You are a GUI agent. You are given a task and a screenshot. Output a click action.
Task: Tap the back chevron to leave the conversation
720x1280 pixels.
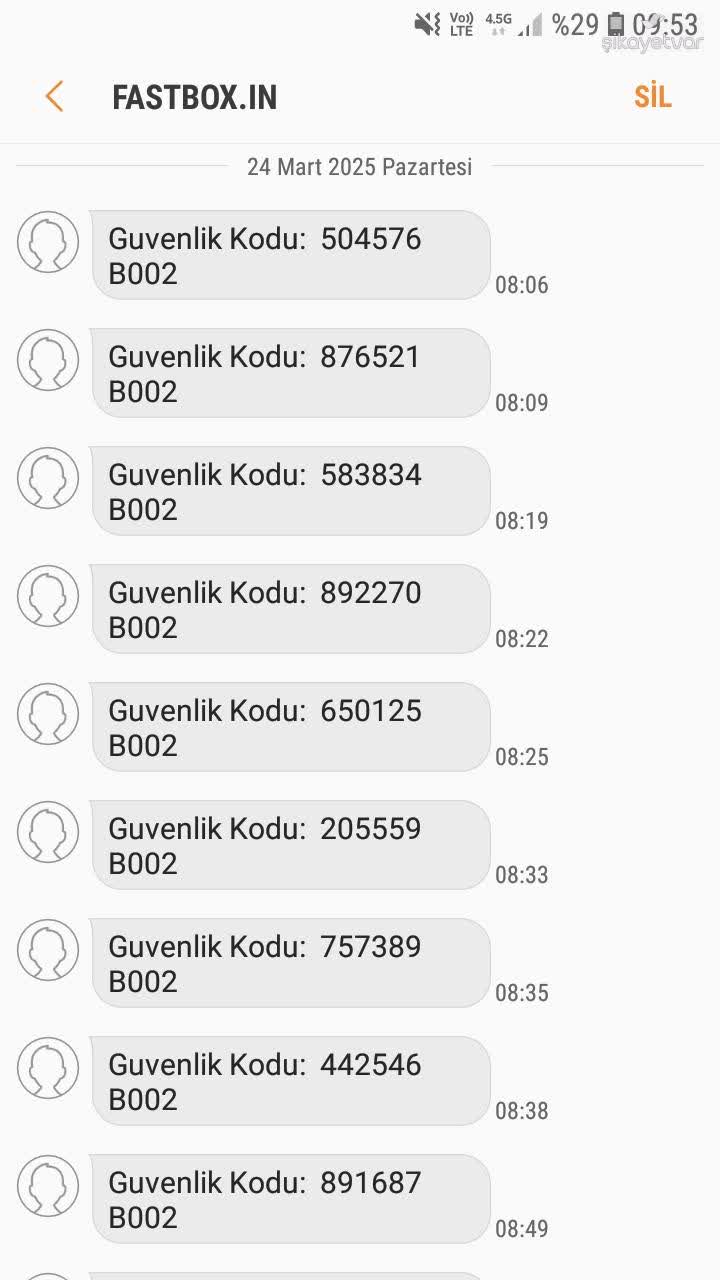coord(55,96)
